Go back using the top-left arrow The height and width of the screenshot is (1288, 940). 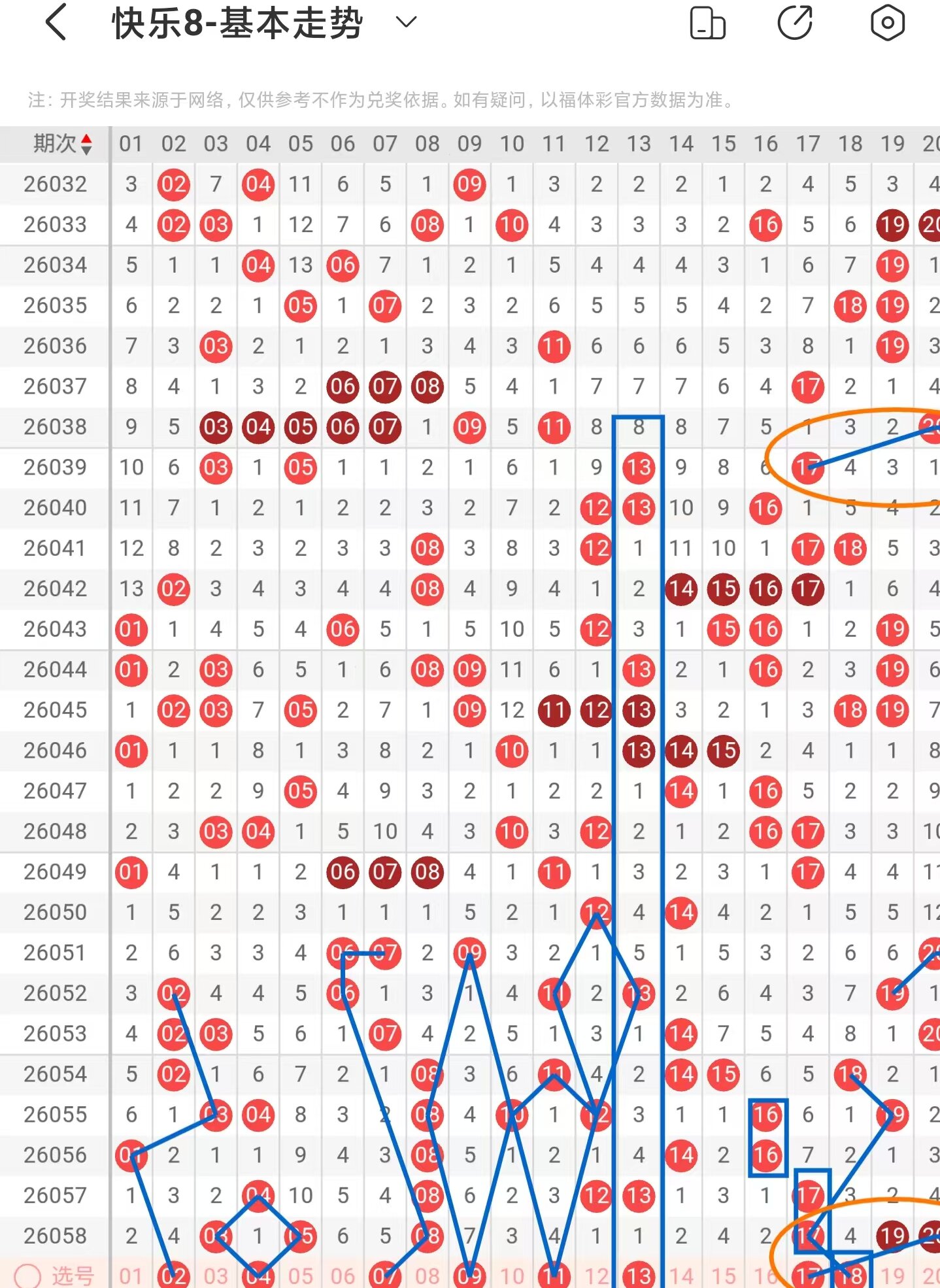tap(57, 22)
